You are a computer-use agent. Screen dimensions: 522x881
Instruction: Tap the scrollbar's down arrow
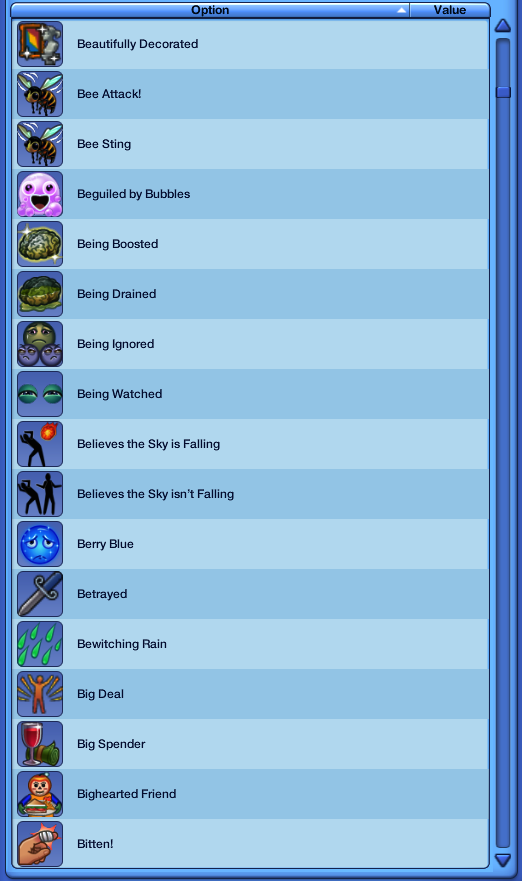point(503,860)
